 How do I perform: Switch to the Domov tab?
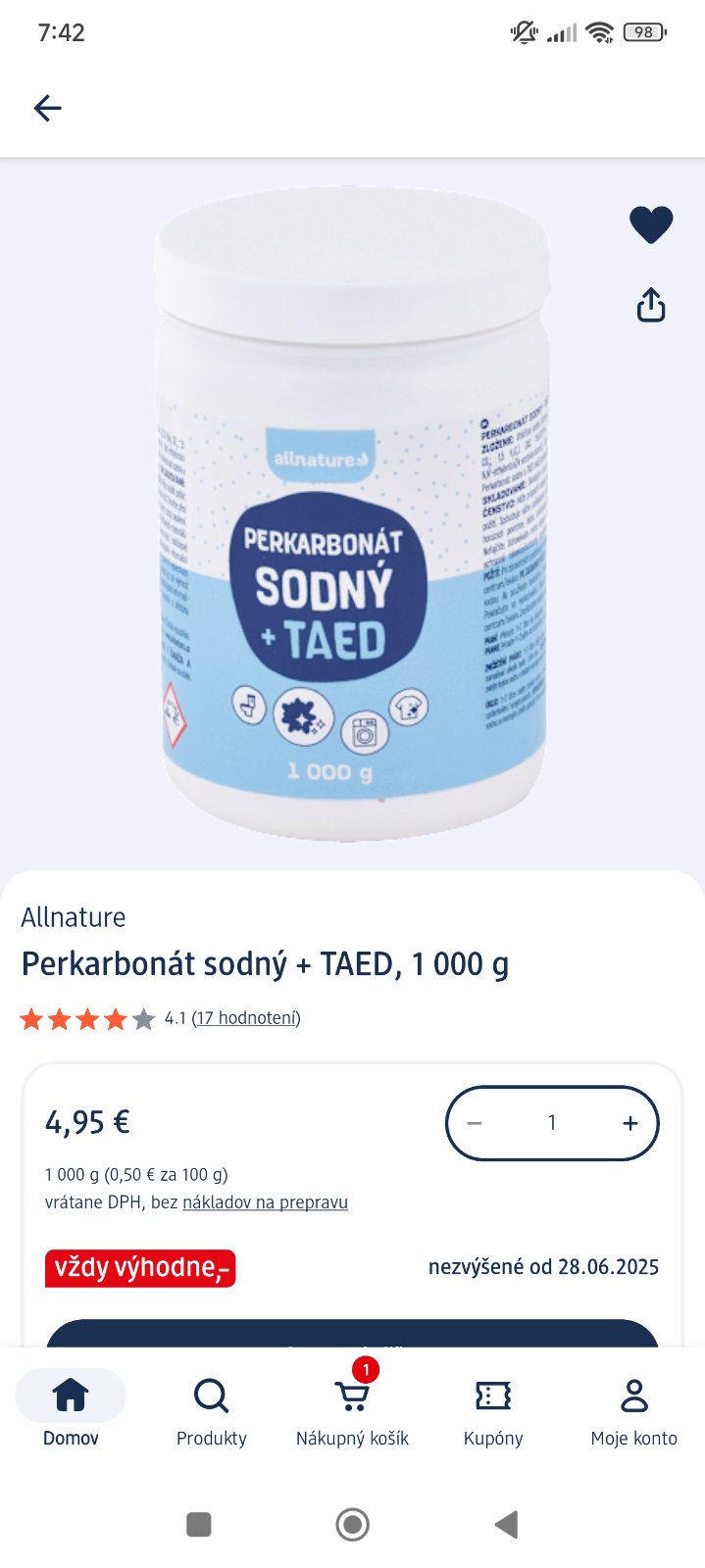click(x=71, y=1410)
